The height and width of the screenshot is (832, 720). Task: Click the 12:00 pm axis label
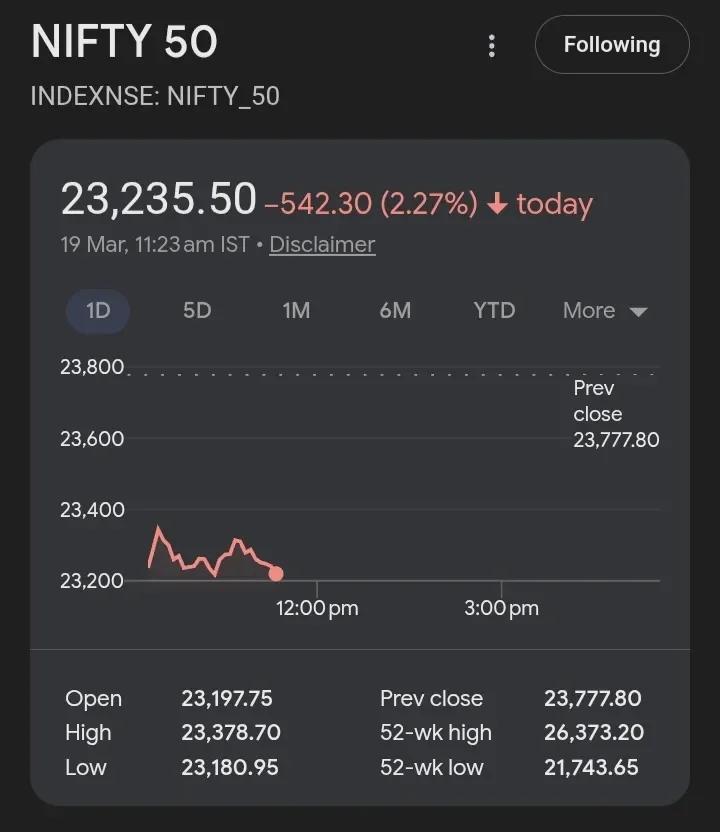(317, 607)
